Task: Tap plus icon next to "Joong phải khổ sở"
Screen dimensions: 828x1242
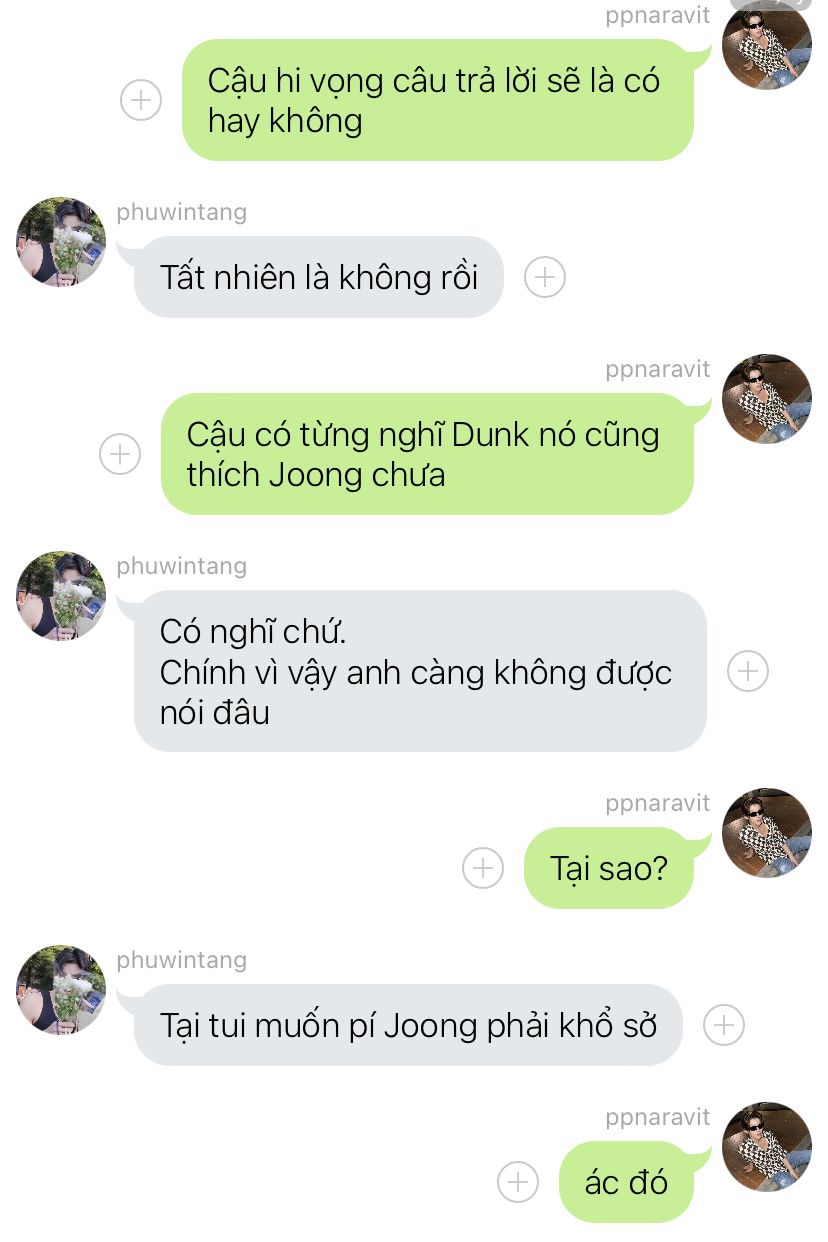Action: click(x=724, y=1025)
